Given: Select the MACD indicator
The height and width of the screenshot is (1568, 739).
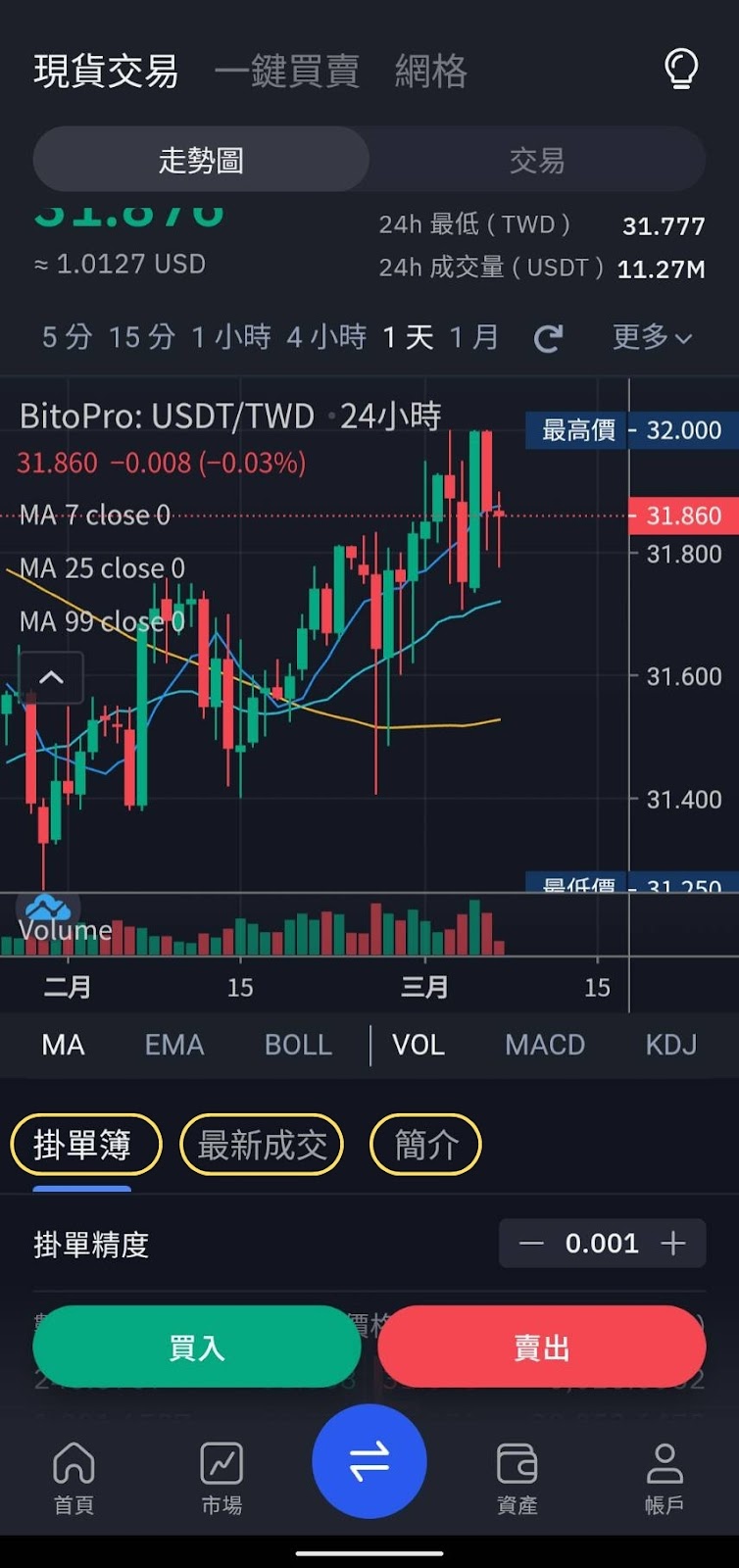Looking at the screenshot, I should tap(545, 1045).
